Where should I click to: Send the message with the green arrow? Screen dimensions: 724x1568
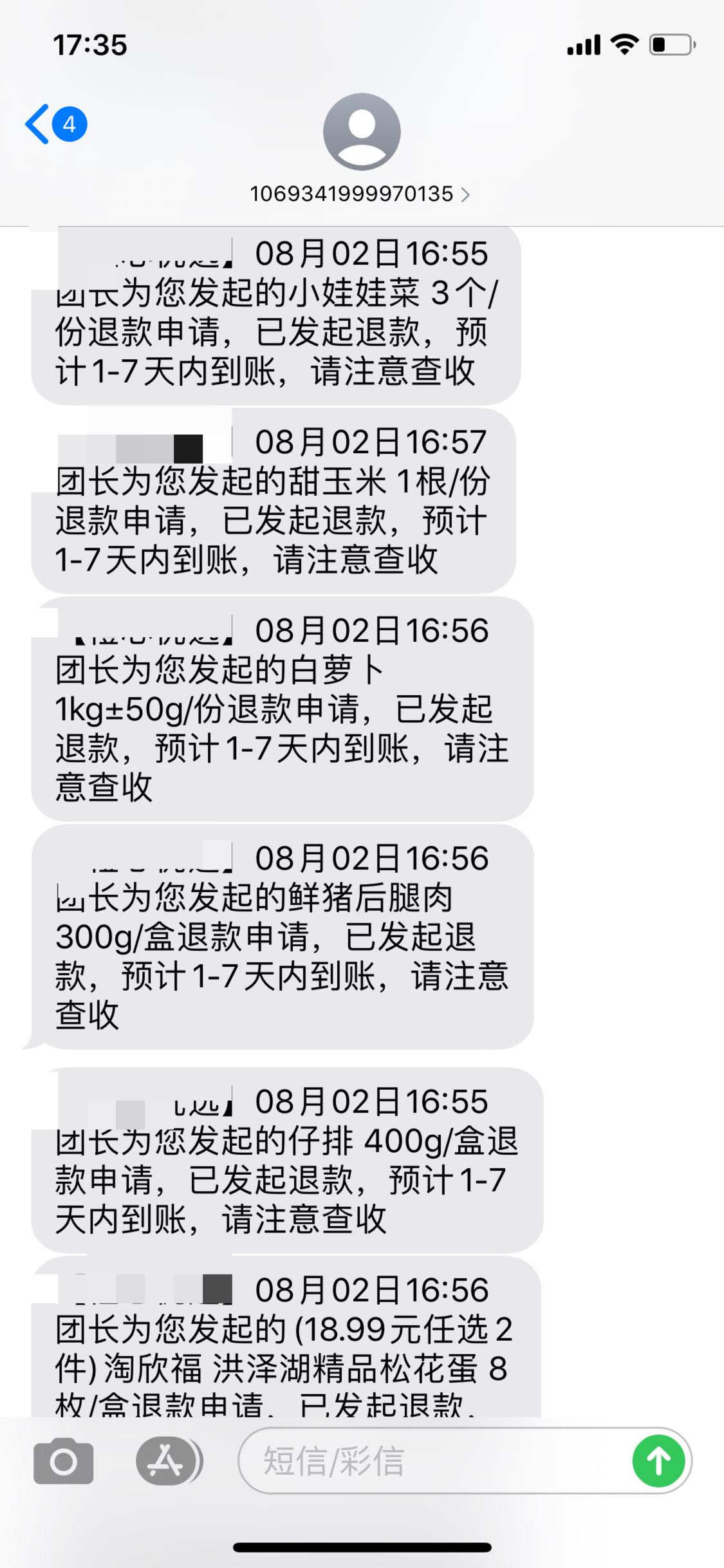coord(658,1461)
